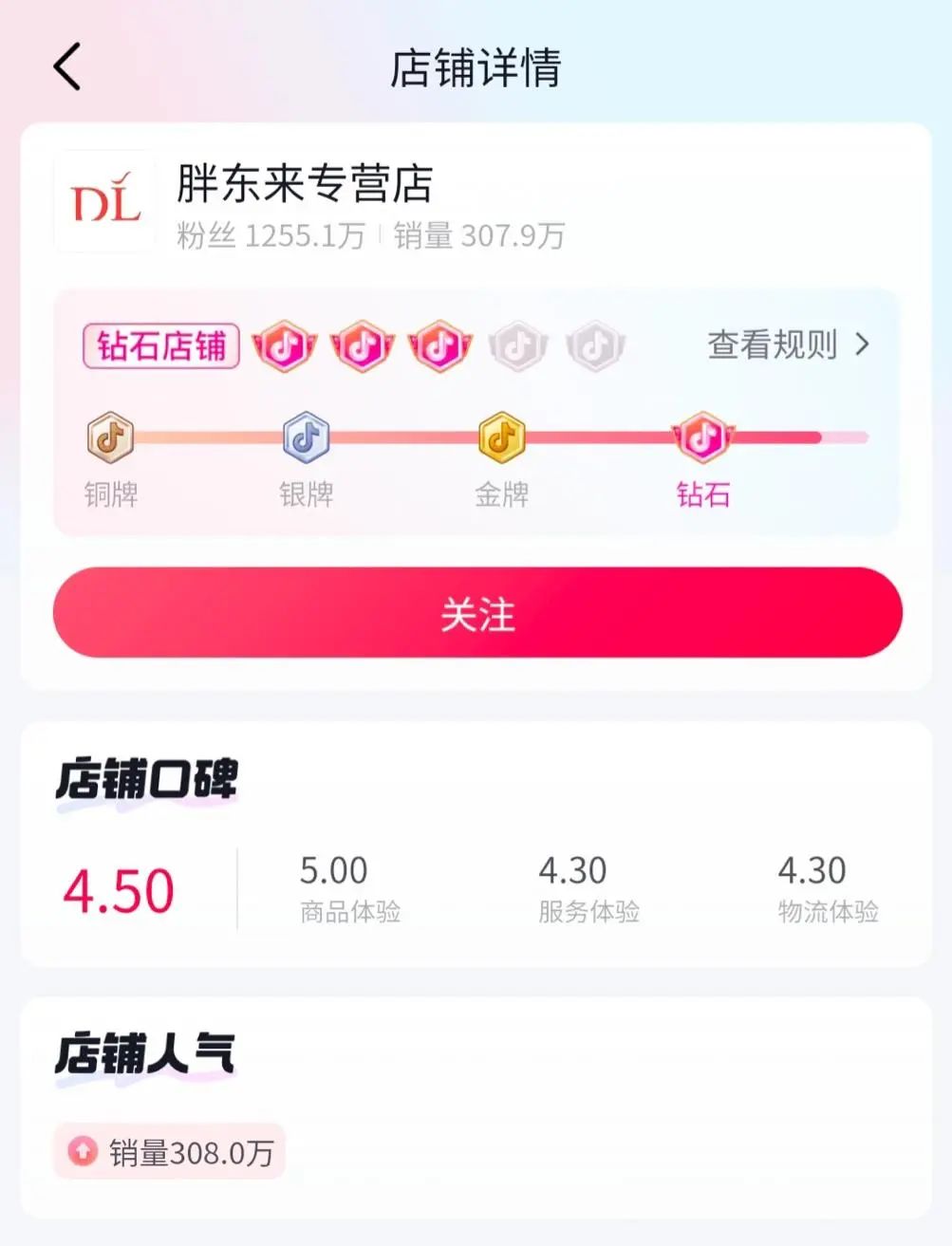Tap the greyed-out fourth shop badge
The height and width of the screenshot is (1246, 952).
(x=517, y=346)
